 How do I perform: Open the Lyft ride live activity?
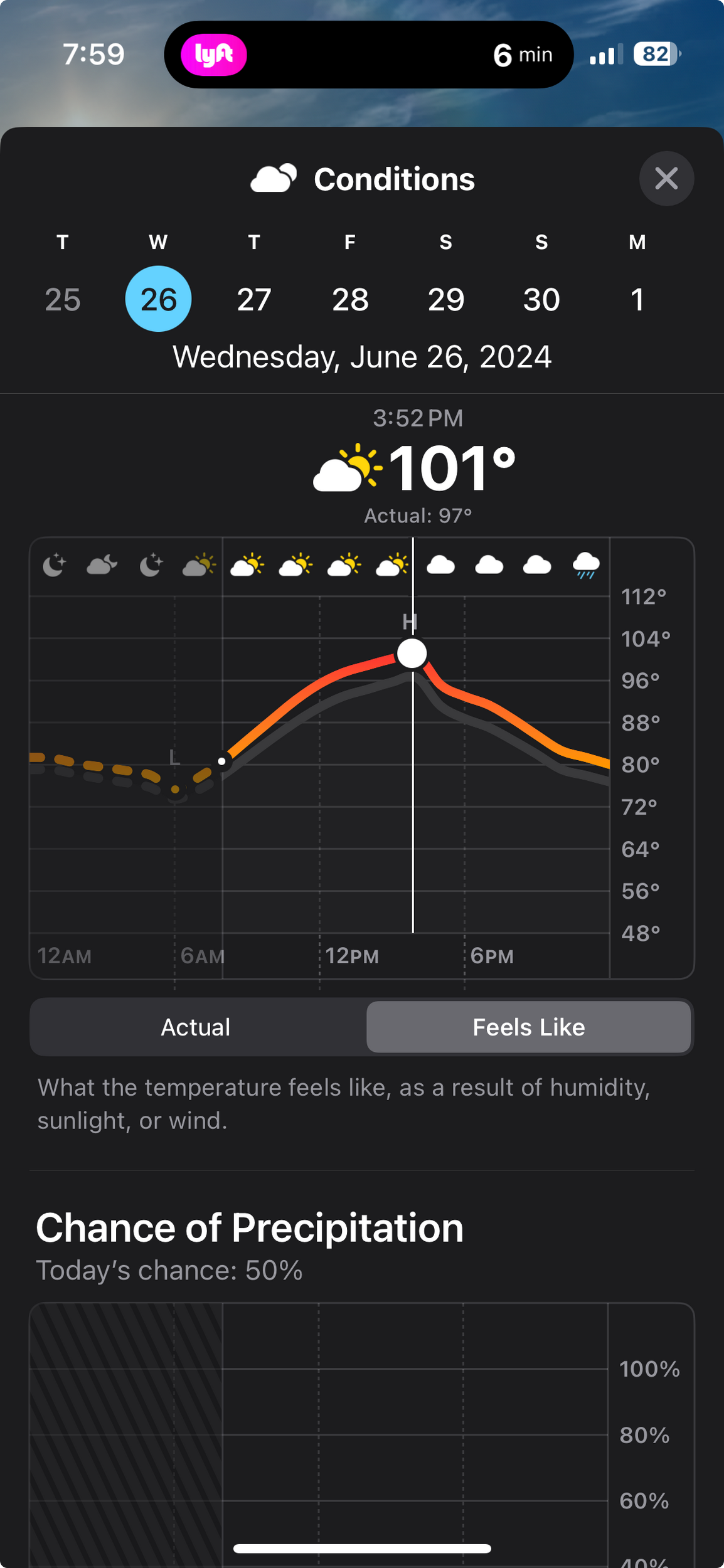368,55
